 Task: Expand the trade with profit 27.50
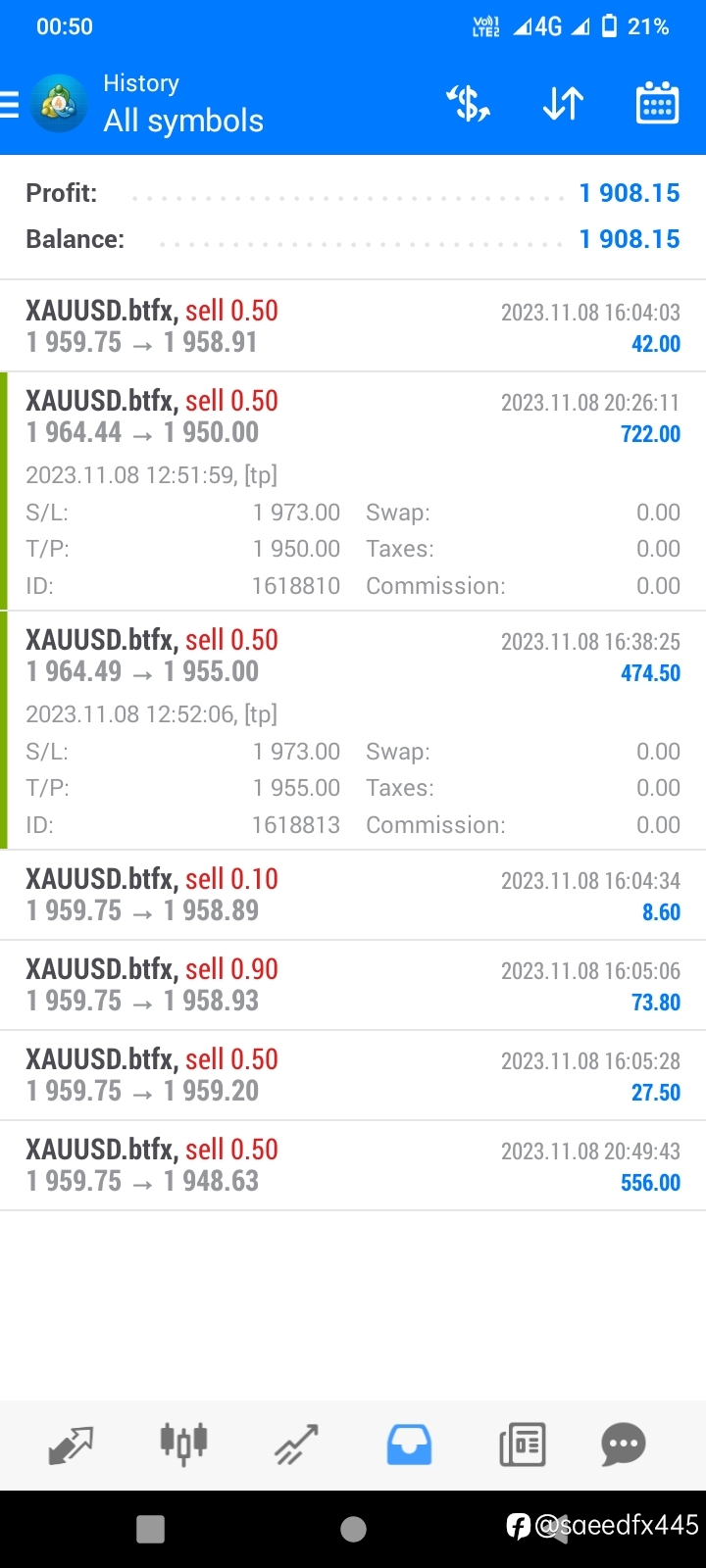click(x=353, y=1075)
